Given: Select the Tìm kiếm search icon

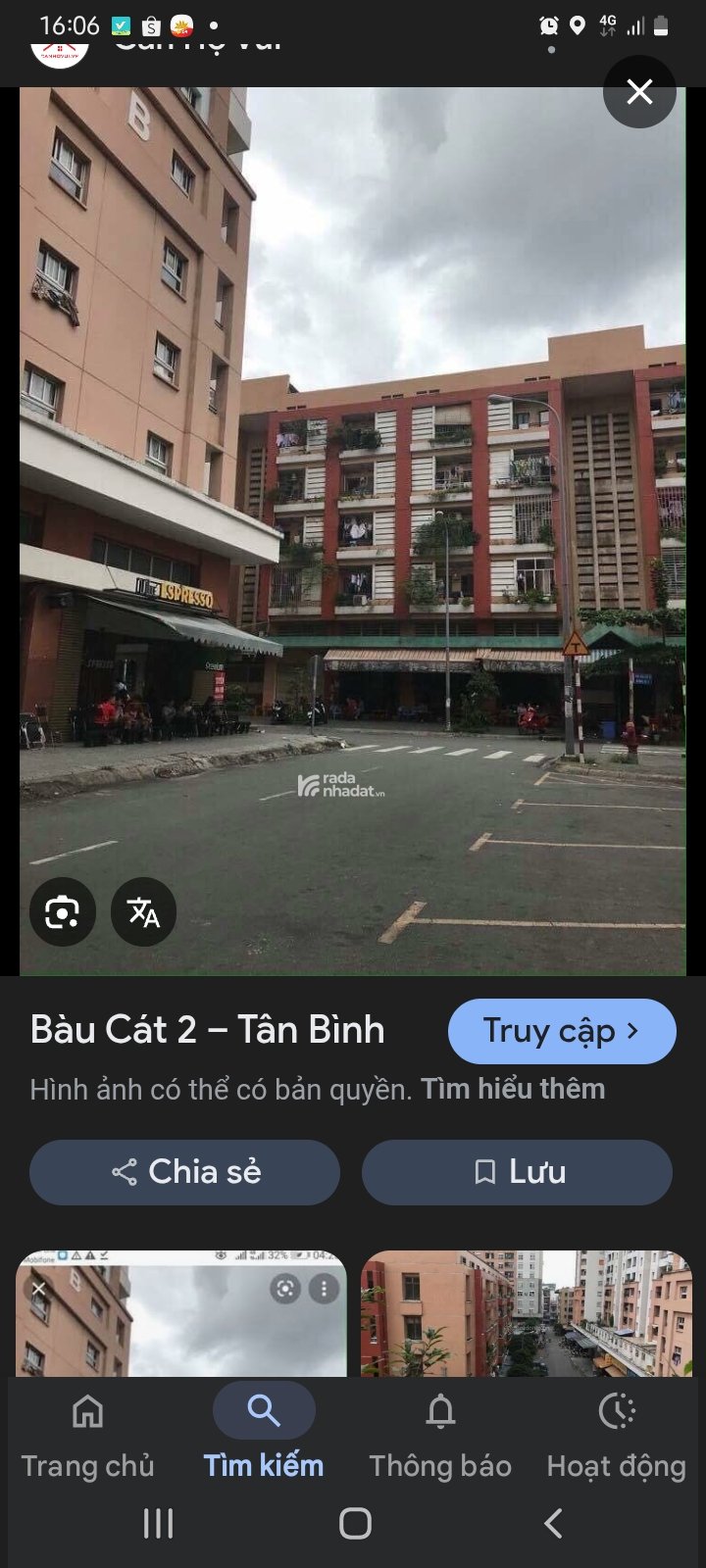Looking at the screenshot, I should [264, 1410].
